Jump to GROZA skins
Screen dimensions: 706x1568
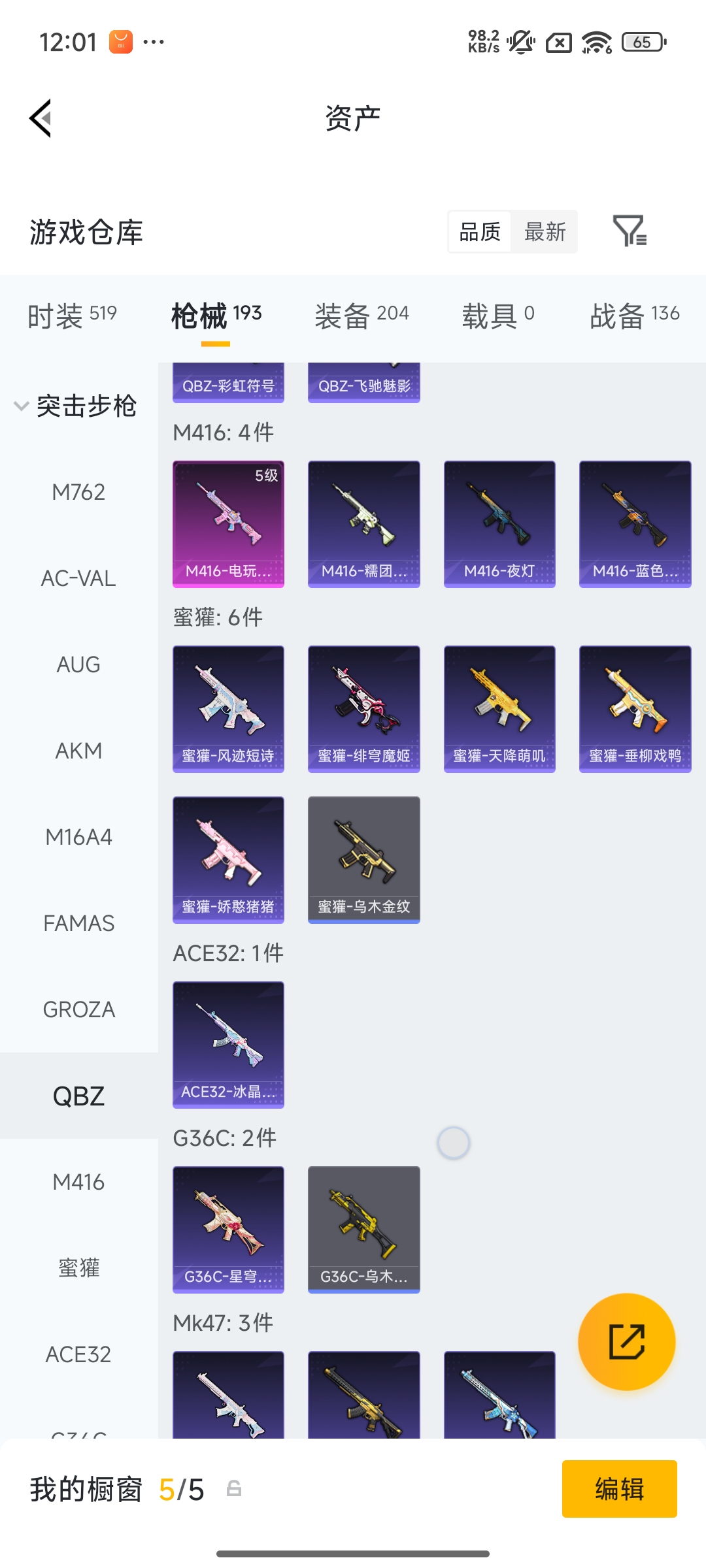coord(78,1009)
